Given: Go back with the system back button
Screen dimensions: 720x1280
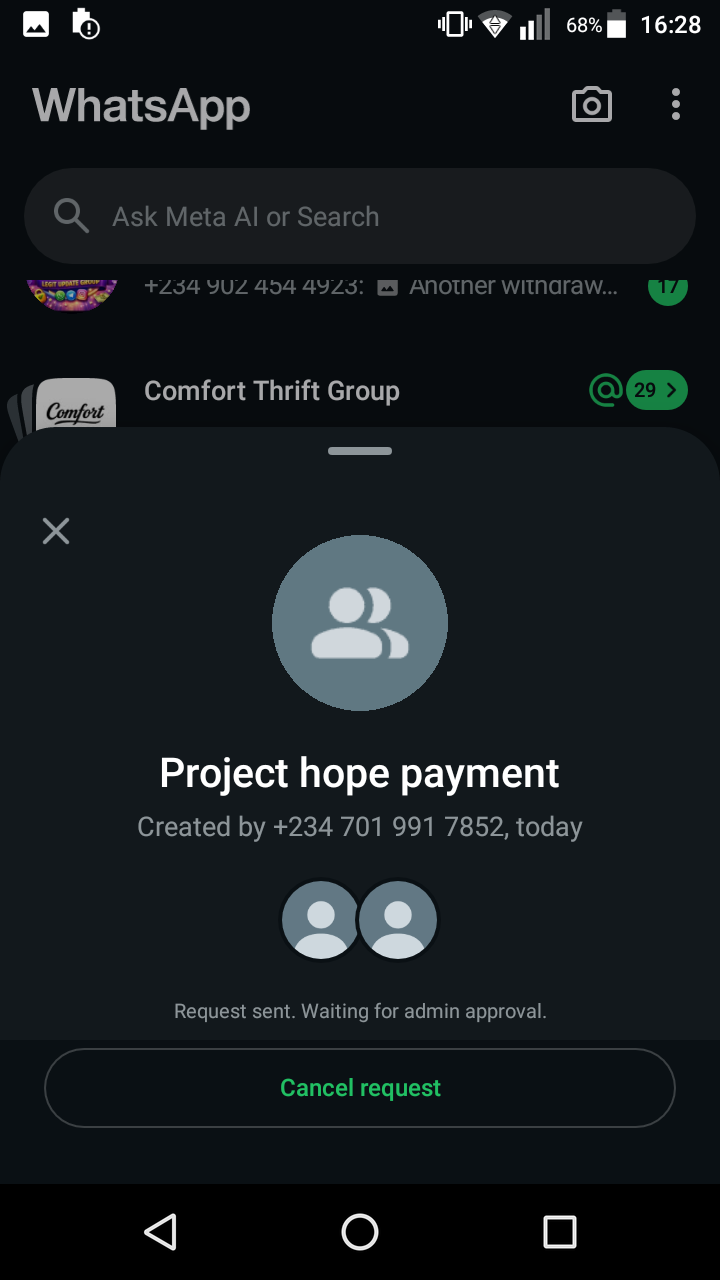Looking at the screenshot, I should pyautogui.click(x=160, y=1232).
